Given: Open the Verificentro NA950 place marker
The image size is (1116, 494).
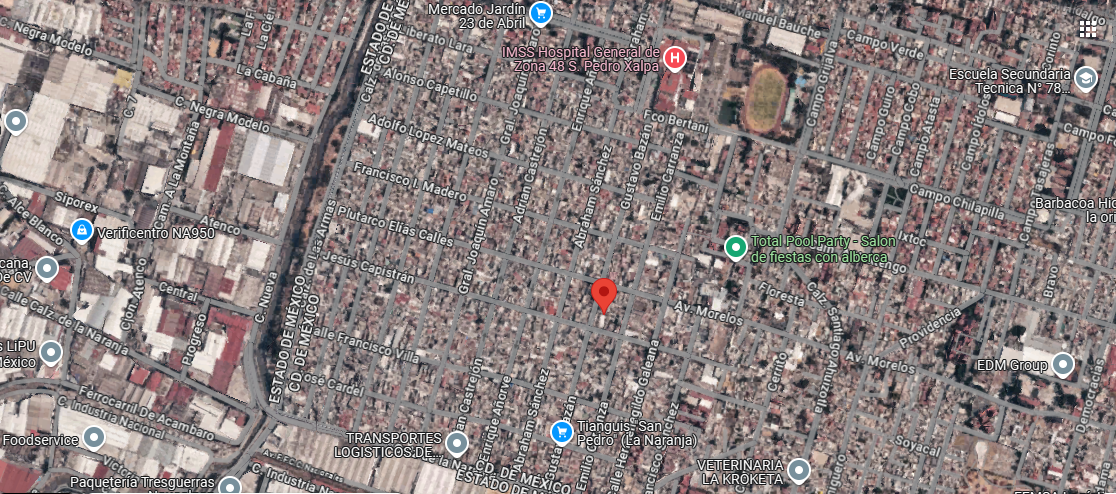Looking at the screenshot, I should (x=82, y=231).
